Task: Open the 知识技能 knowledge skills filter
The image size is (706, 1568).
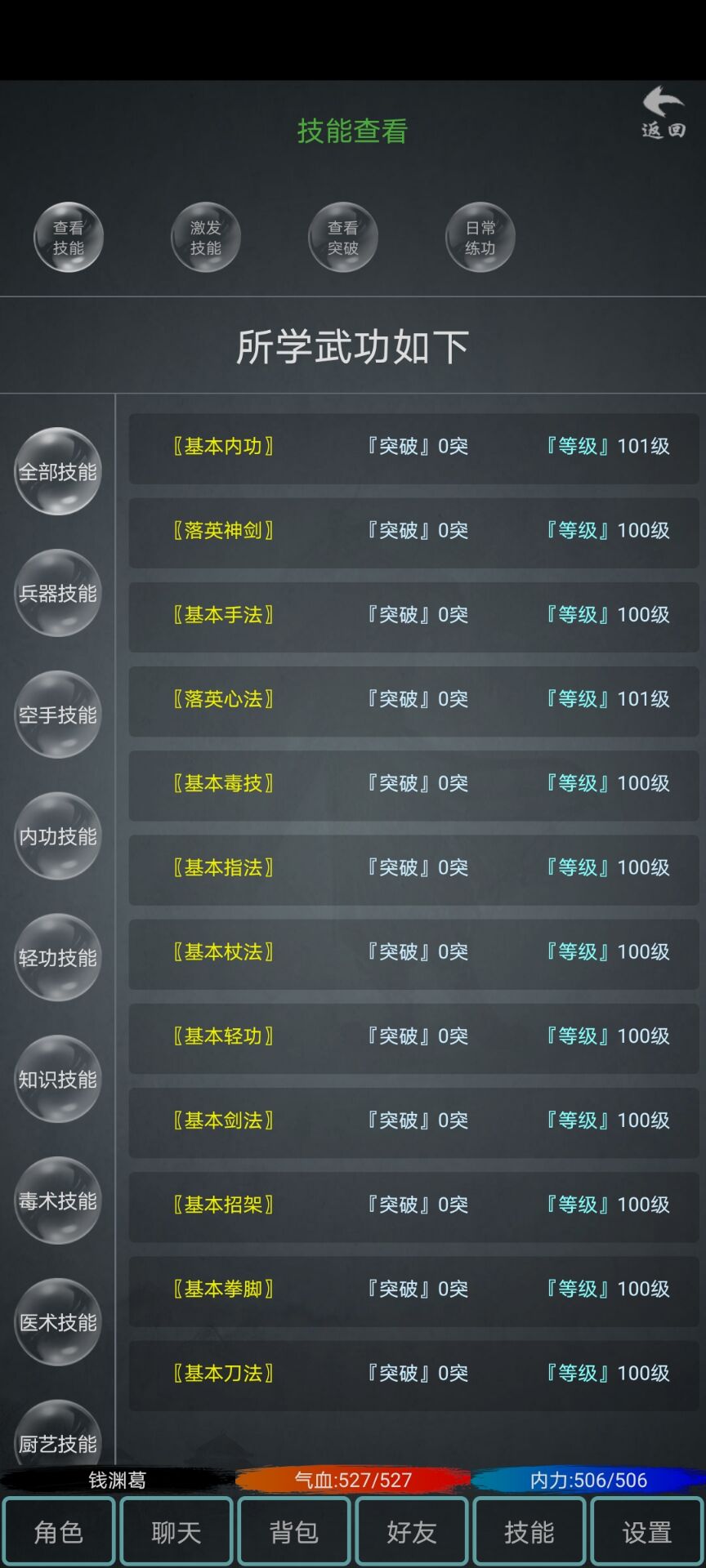Action: 57,1078
